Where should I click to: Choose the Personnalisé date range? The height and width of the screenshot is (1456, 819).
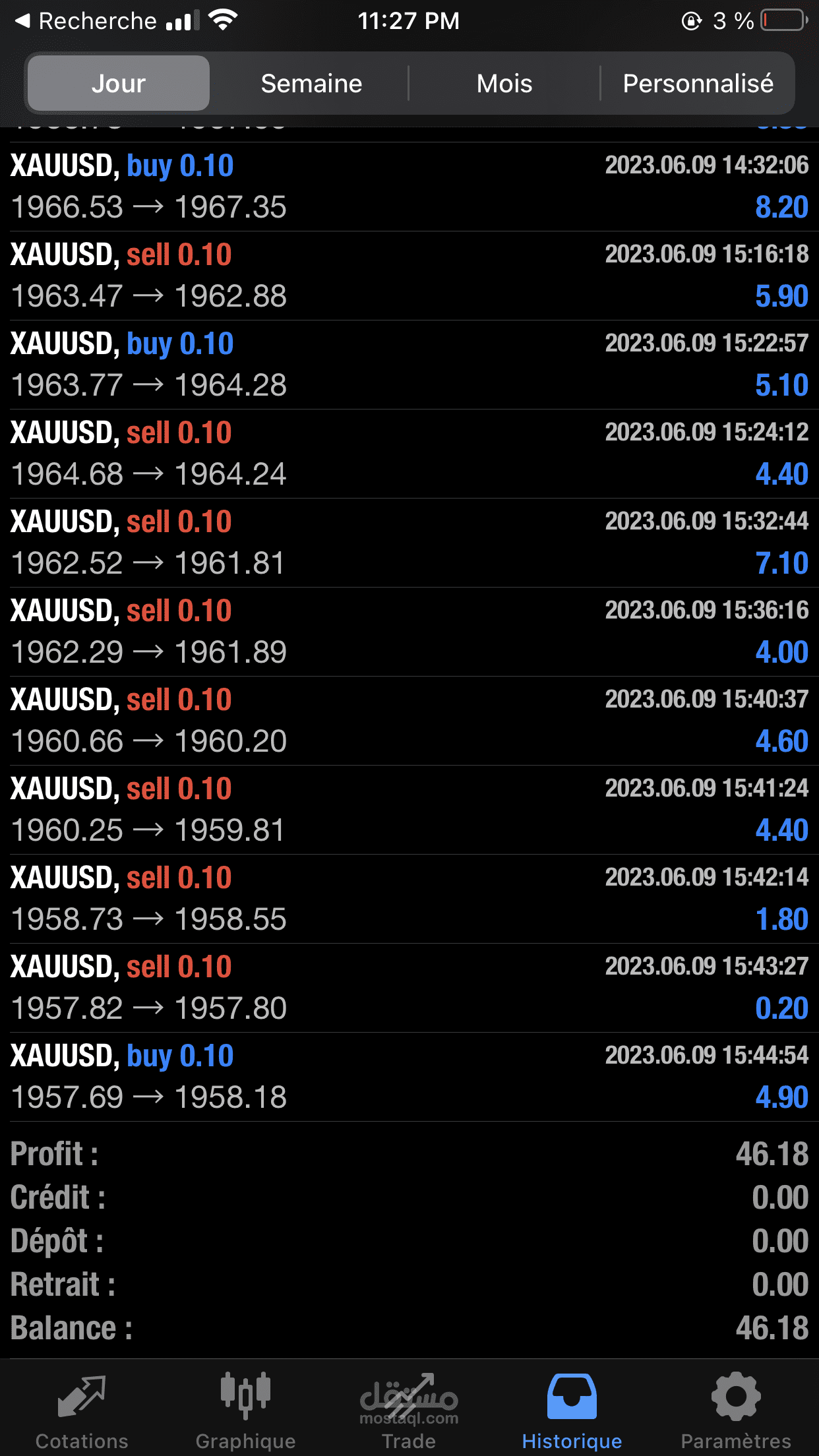click(698, 83)
